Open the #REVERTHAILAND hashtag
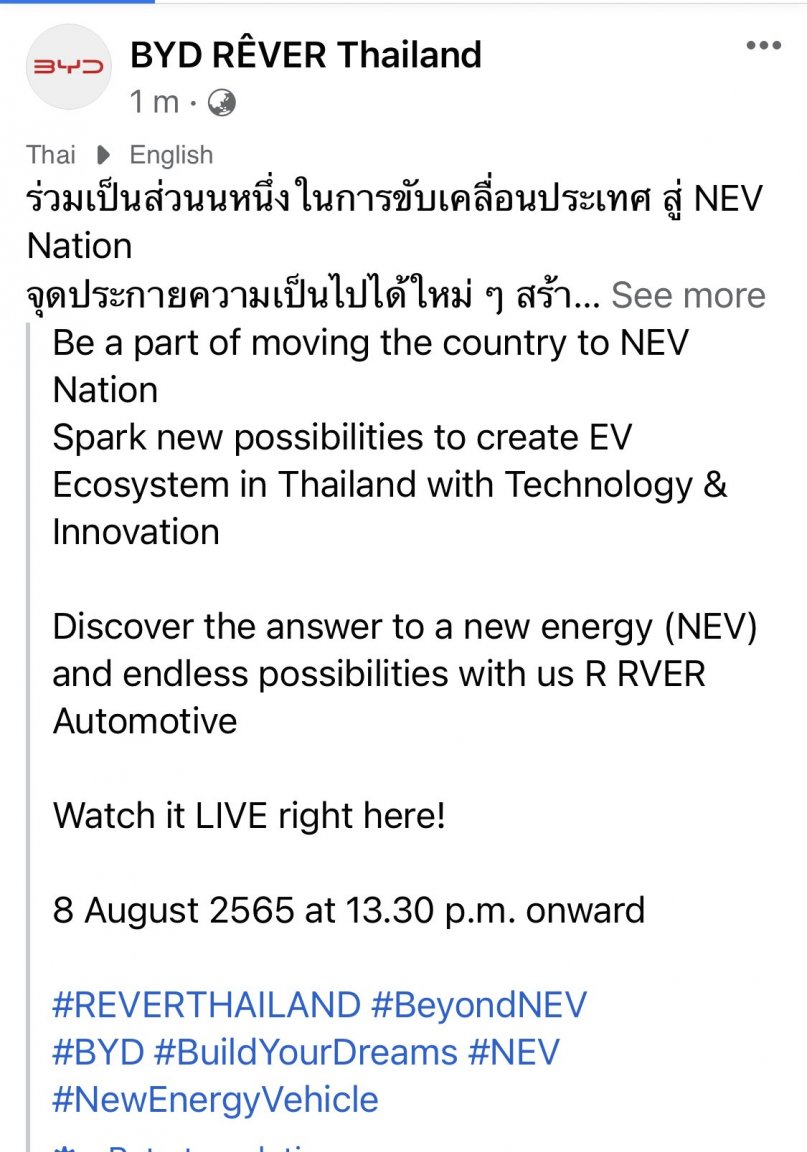The height and width of the screenshot is (1152, 807). pos(206,1004)
